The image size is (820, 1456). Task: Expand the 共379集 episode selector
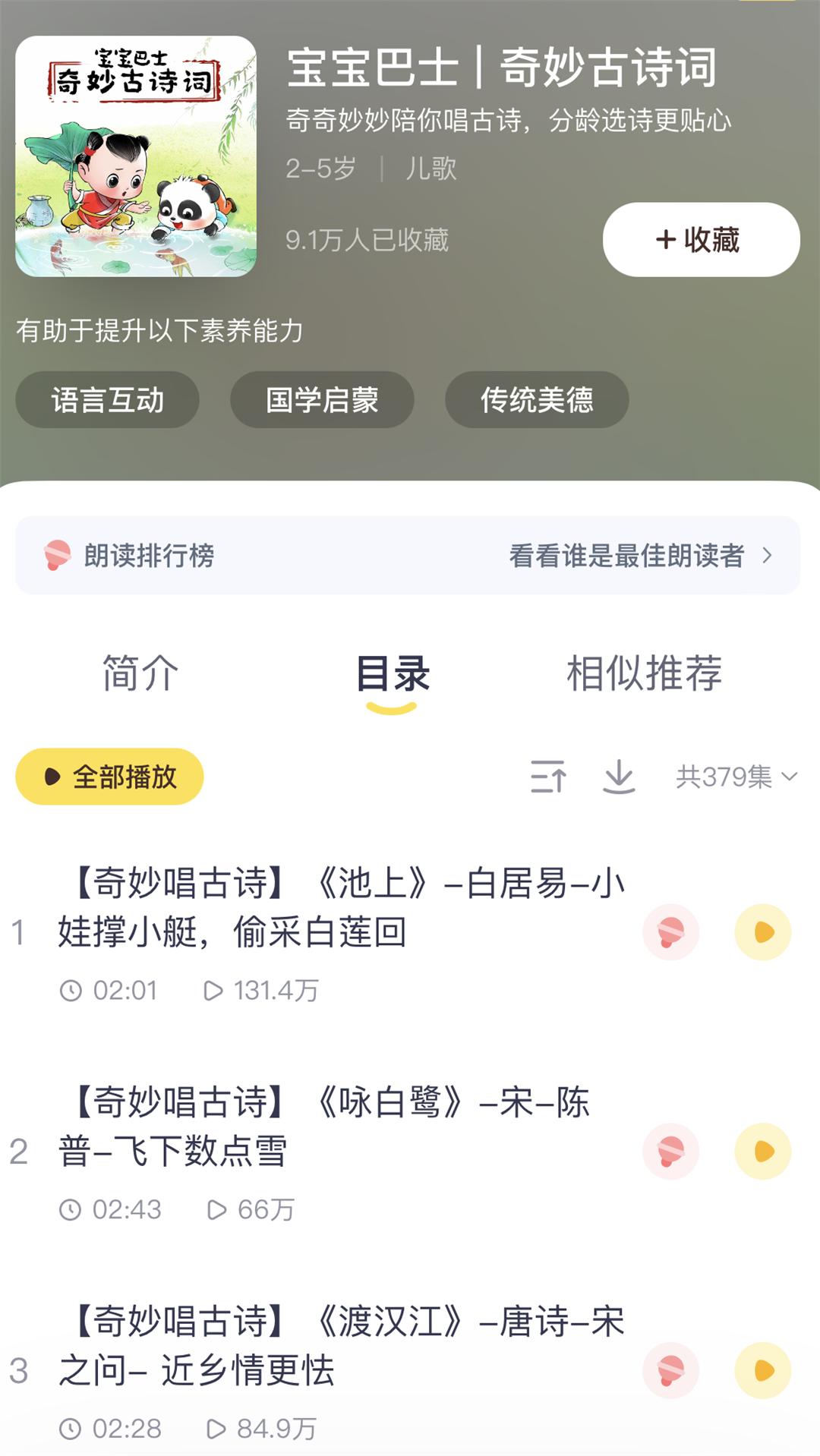[736, 777]
